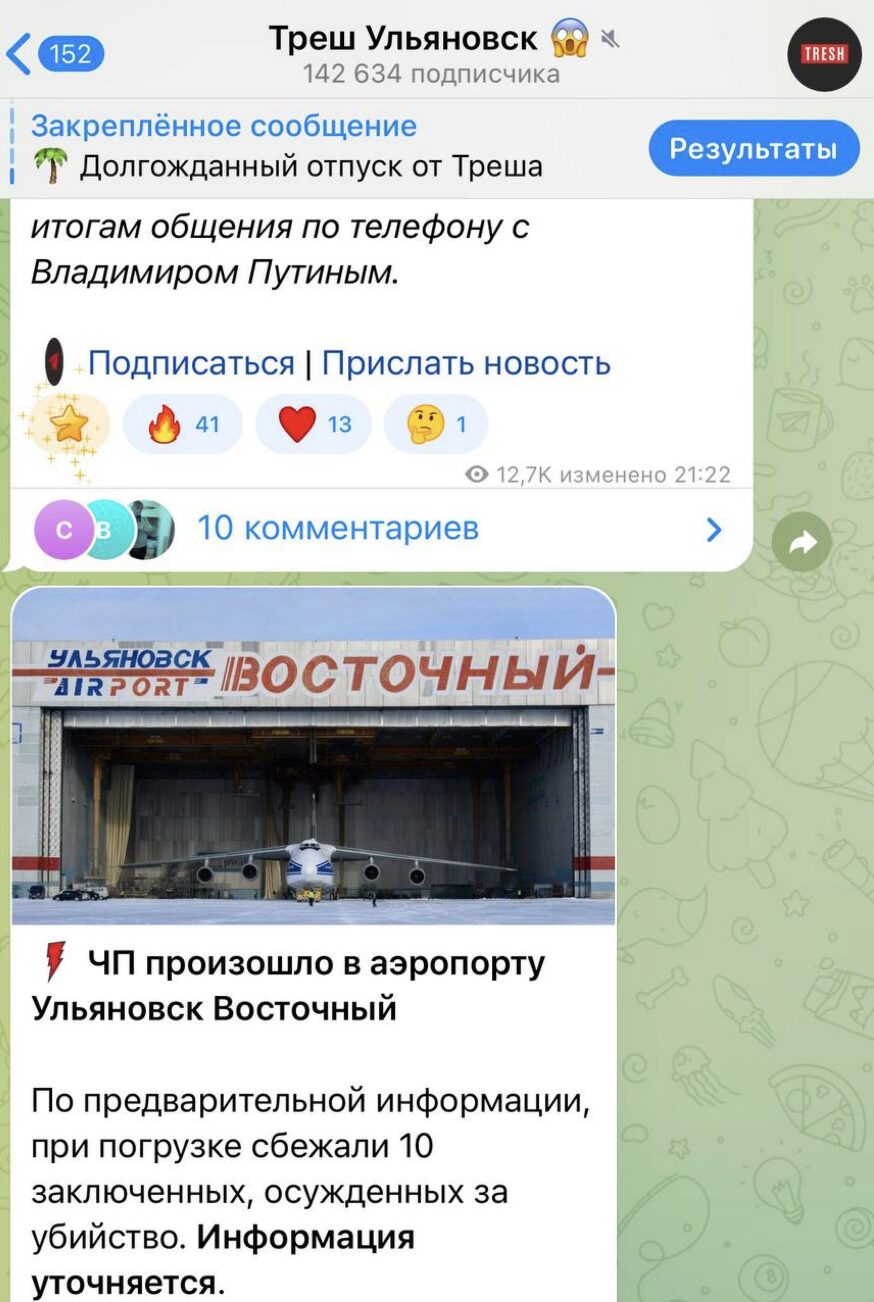This screenshot has width=874, height=1302.
Task: Add a star reaction to the post
Action: point(68,424)
